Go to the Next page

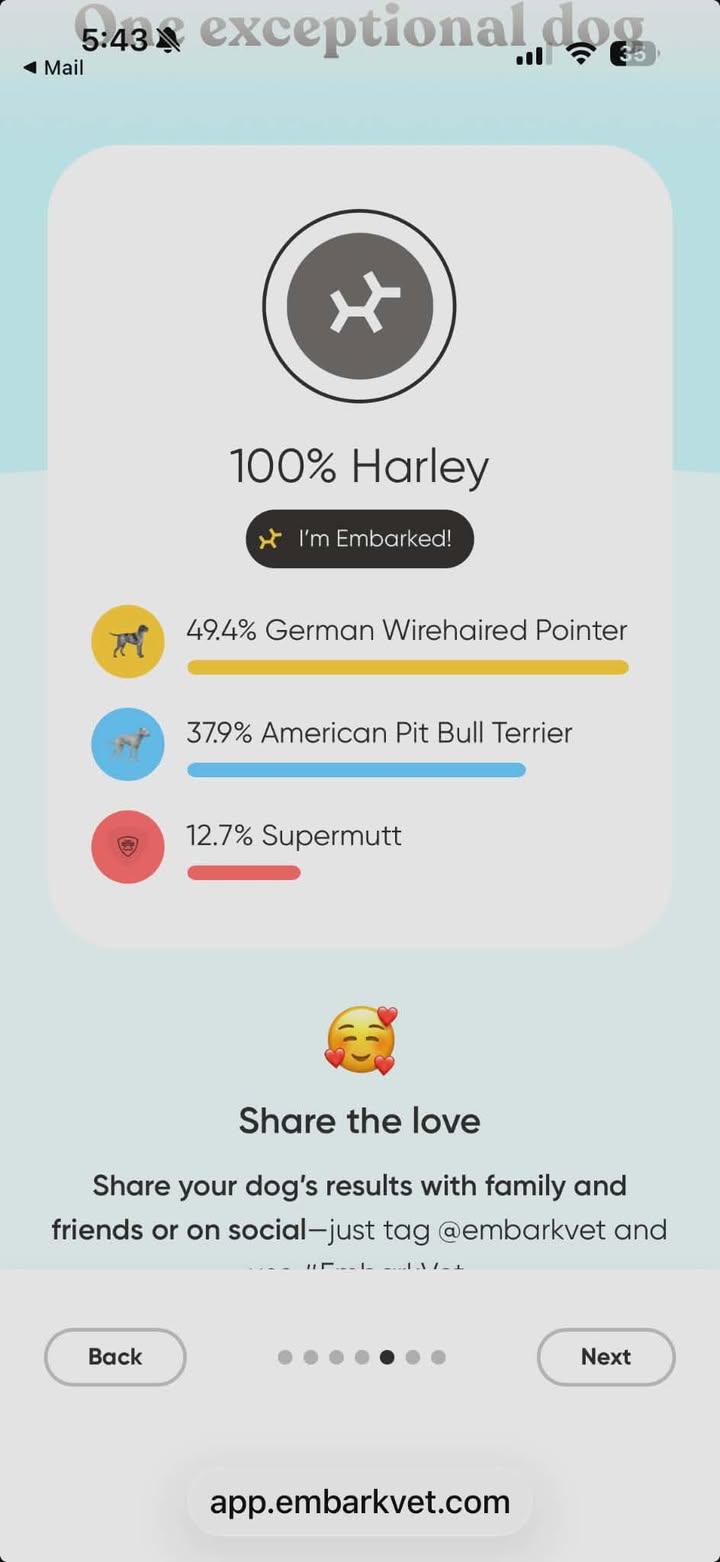606,1357
